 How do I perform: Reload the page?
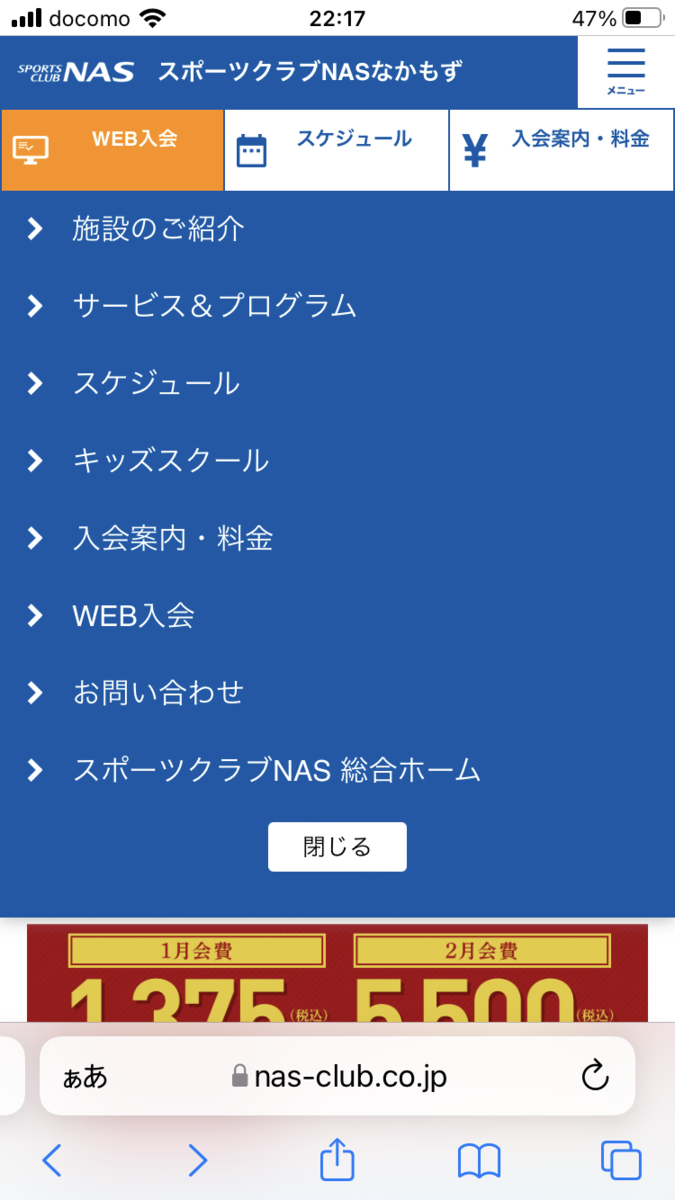[x=595, y=1076]
